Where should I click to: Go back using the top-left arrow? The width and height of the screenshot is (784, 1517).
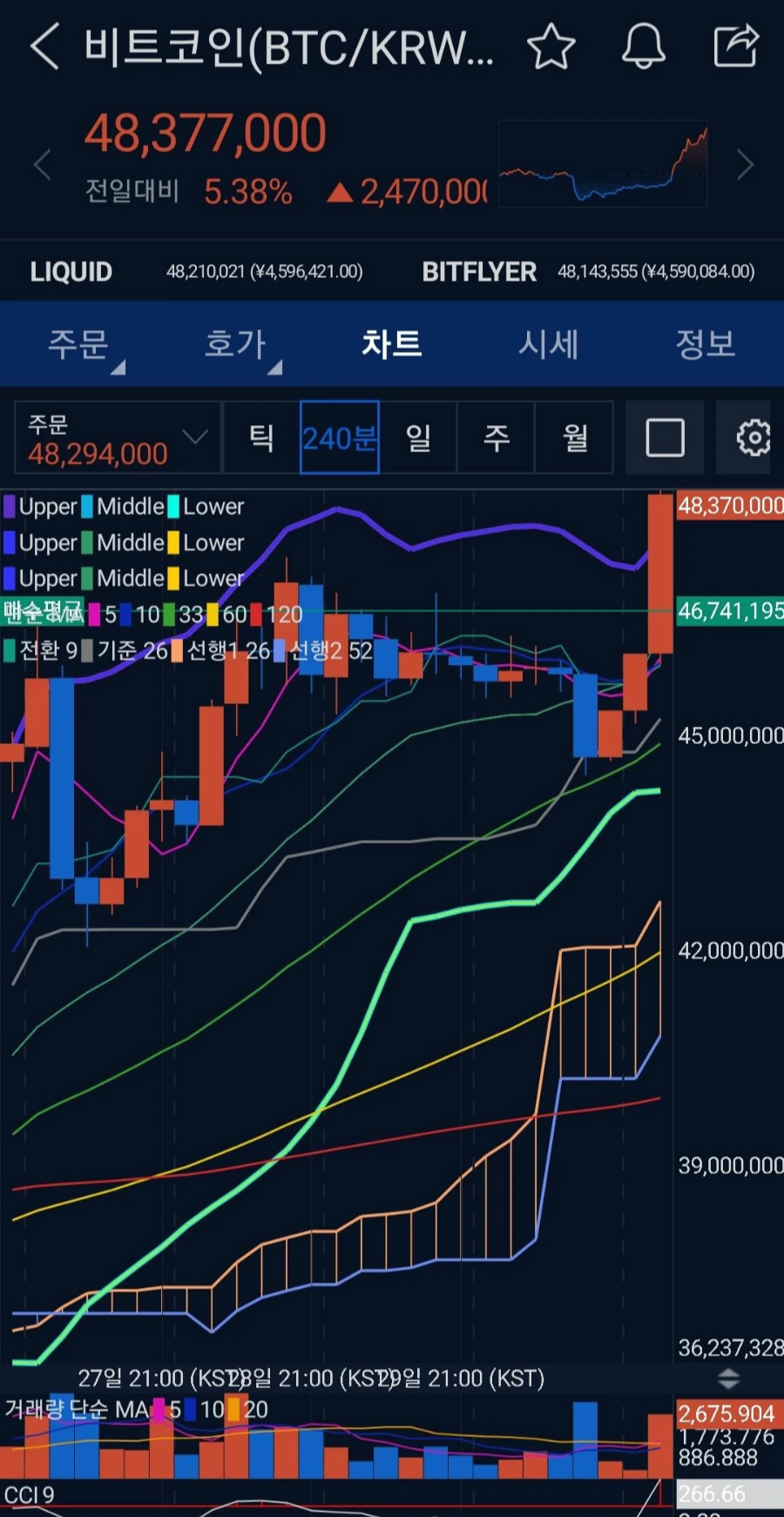pyautogui.click(x=44, y=46)
